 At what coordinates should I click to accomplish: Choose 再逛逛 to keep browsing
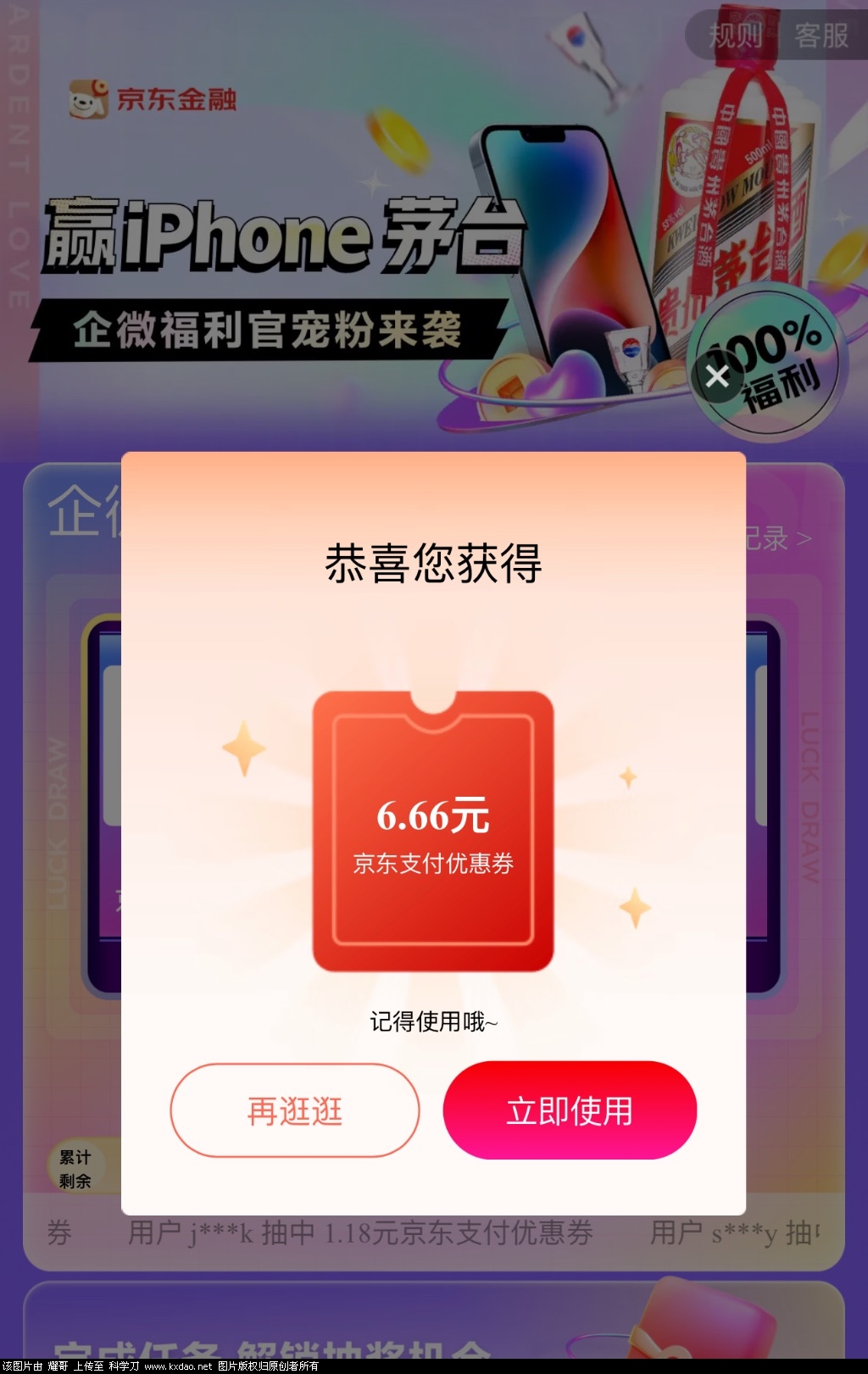point(295,1110)
